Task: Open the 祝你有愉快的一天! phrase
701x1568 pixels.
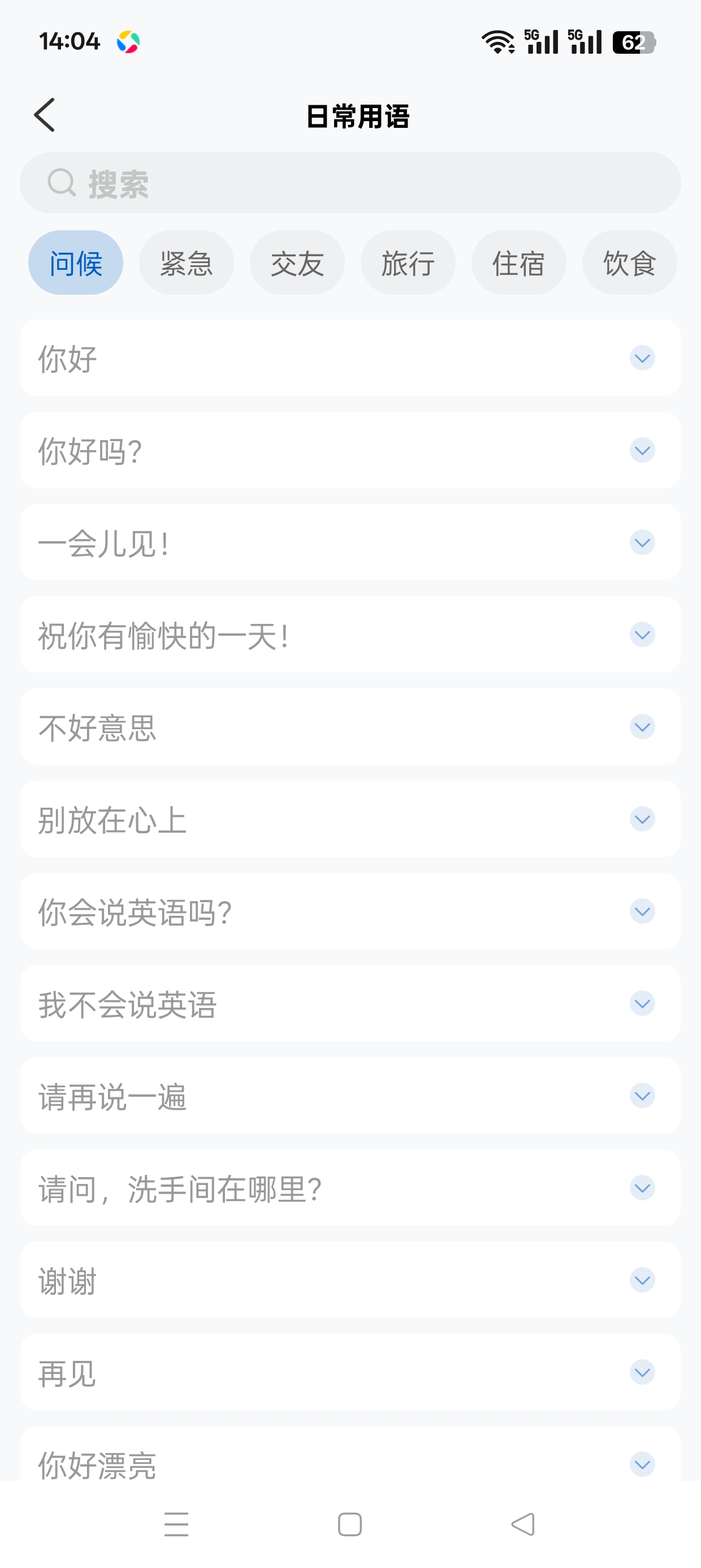Action: pos(350,635)
